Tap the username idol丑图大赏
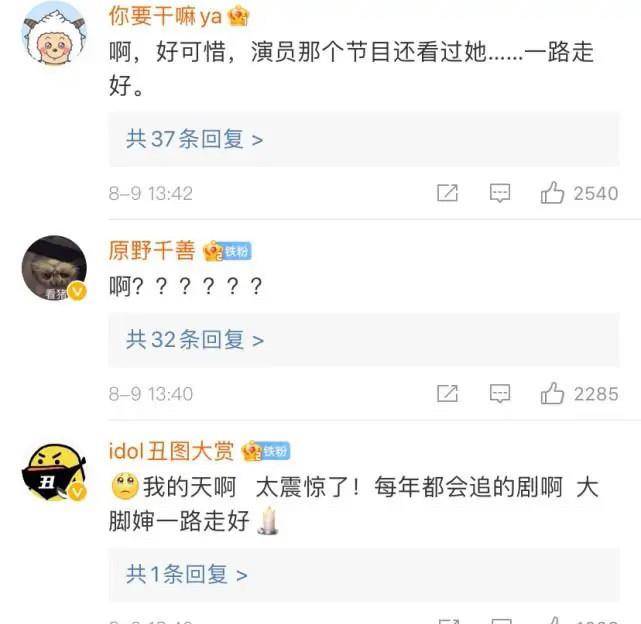This screenshot has width=641, height=624. pos(172,451)
